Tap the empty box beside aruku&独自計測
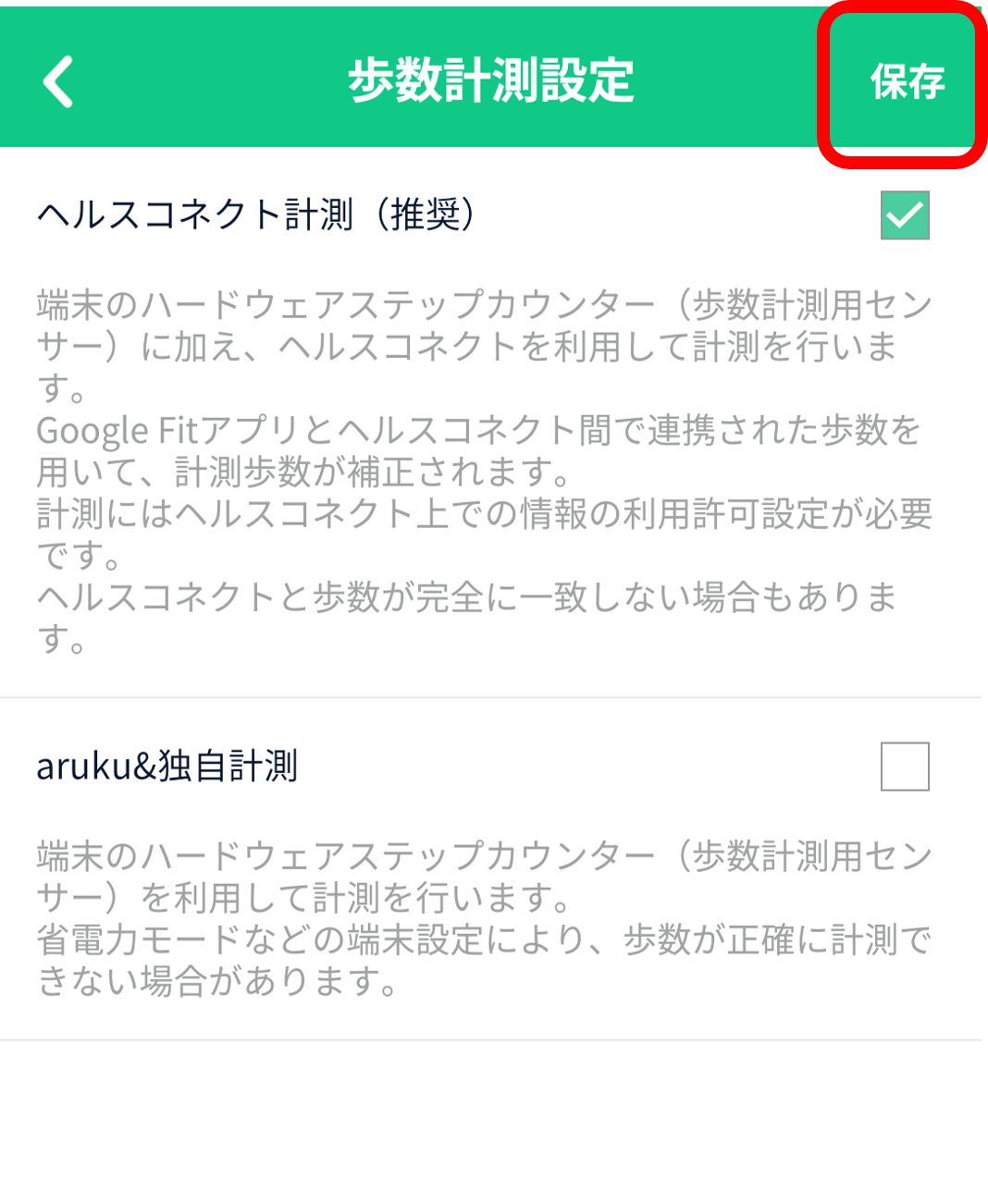Viewport: 988px width, 1204px height. click(x=904, y=768)
